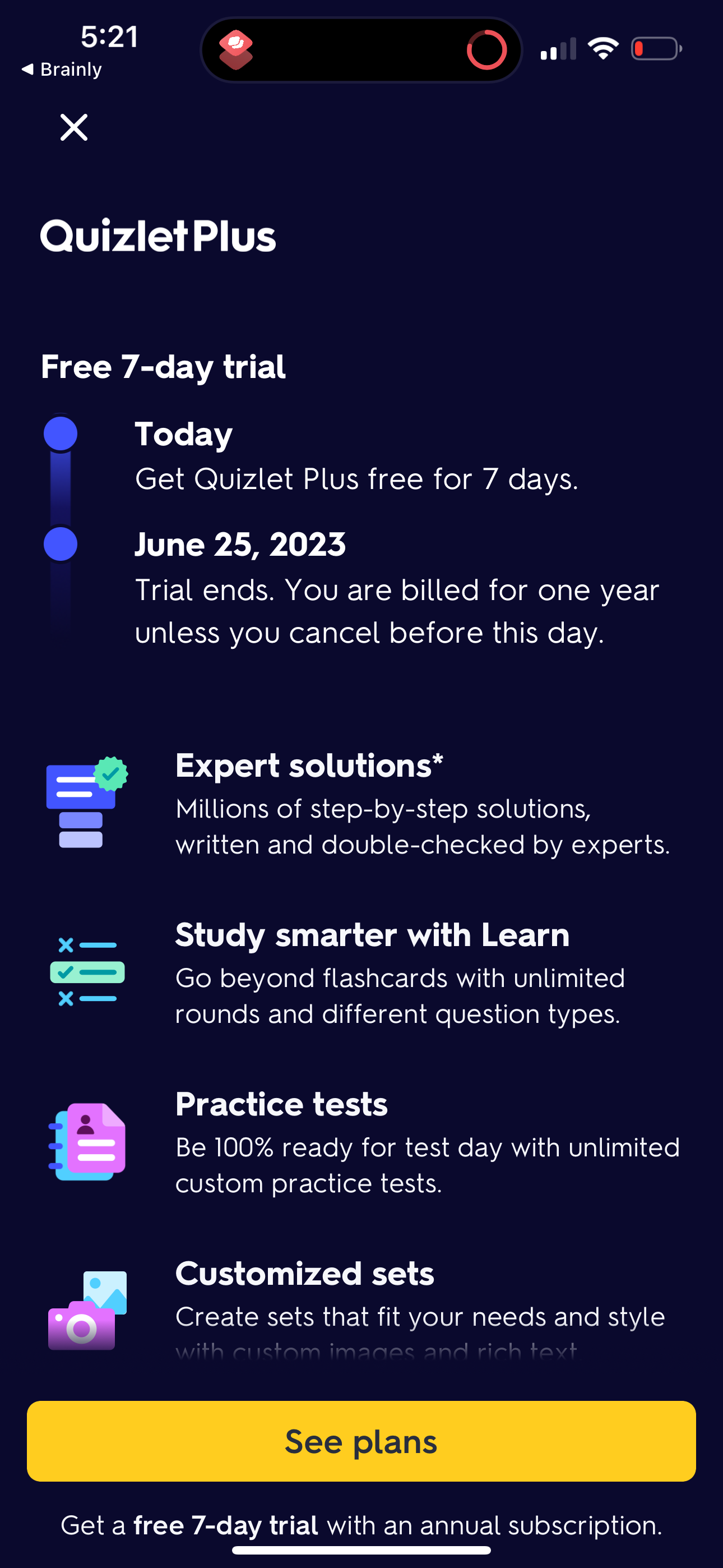Return to Brainly via the back link
The image size is (723, 1568).
(63, 69)
